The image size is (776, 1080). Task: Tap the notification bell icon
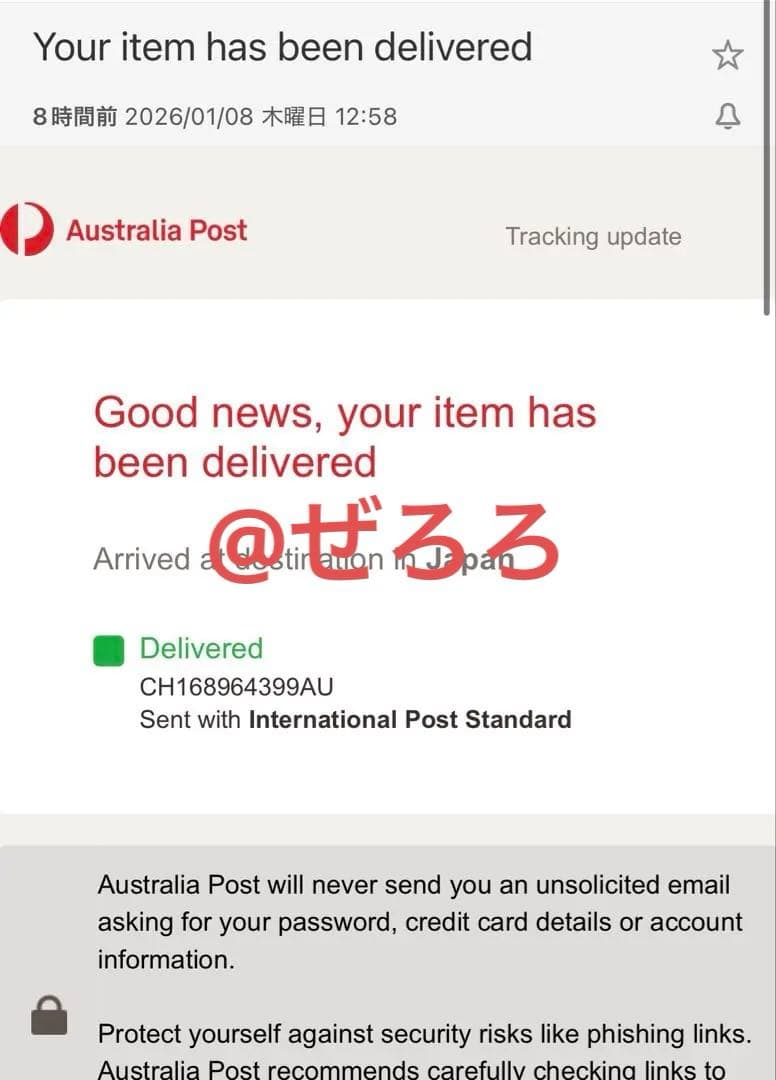pyautogui.click(x=728, y=117)
